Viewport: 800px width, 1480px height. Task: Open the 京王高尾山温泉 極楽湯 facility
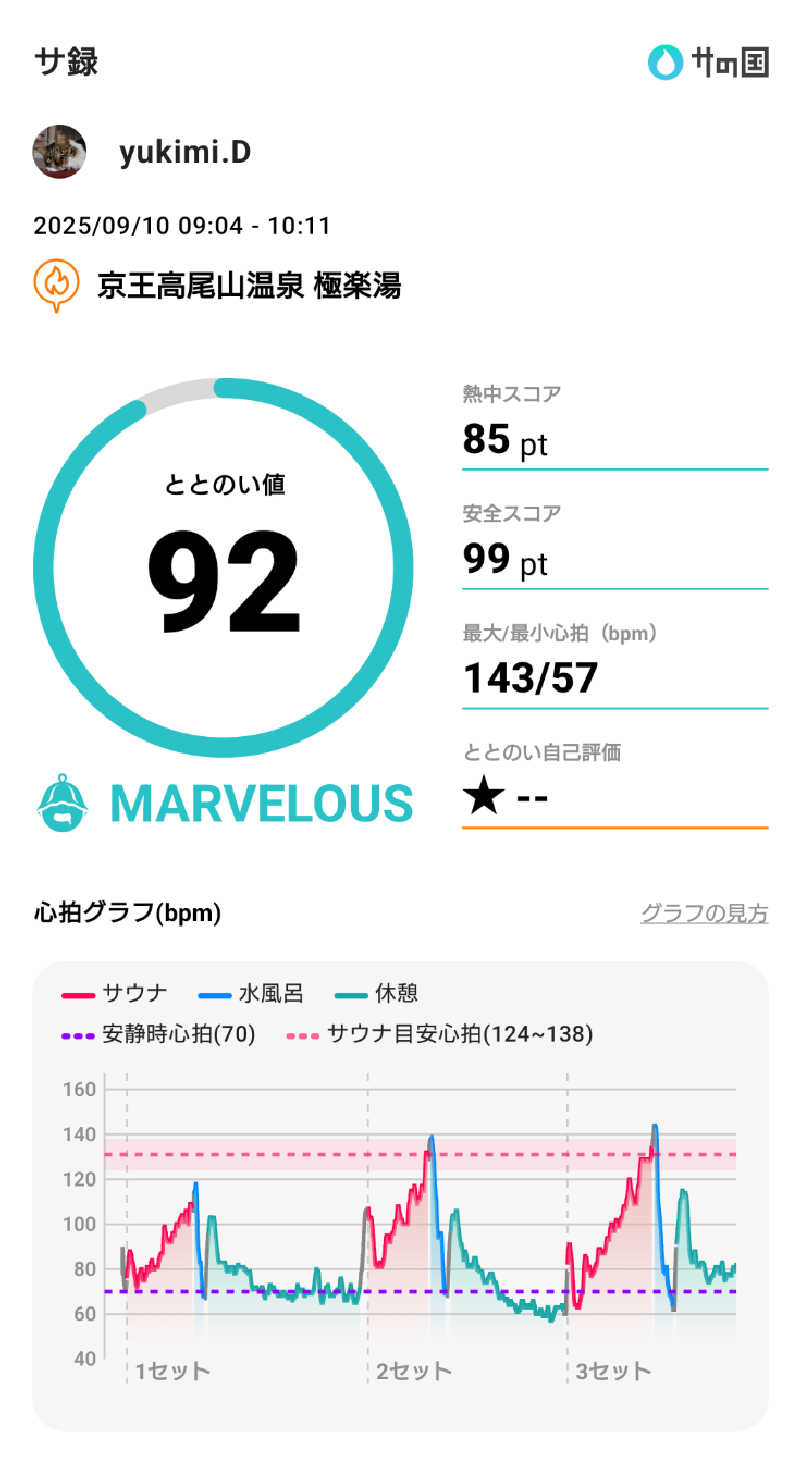click(249, 286)
